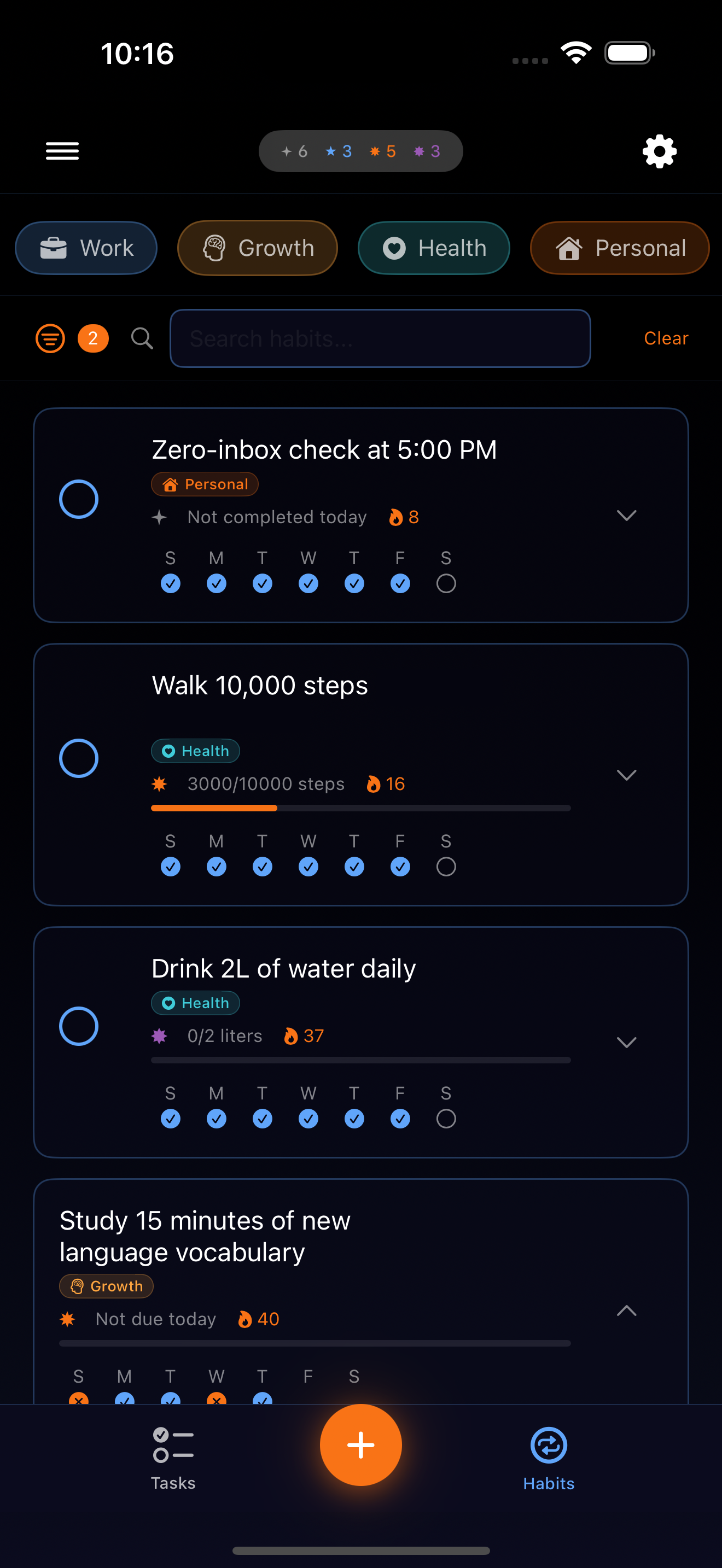
Task: Tap the streak flame icon on Walk 10,000 steps
Action: [x=373, y=784]
